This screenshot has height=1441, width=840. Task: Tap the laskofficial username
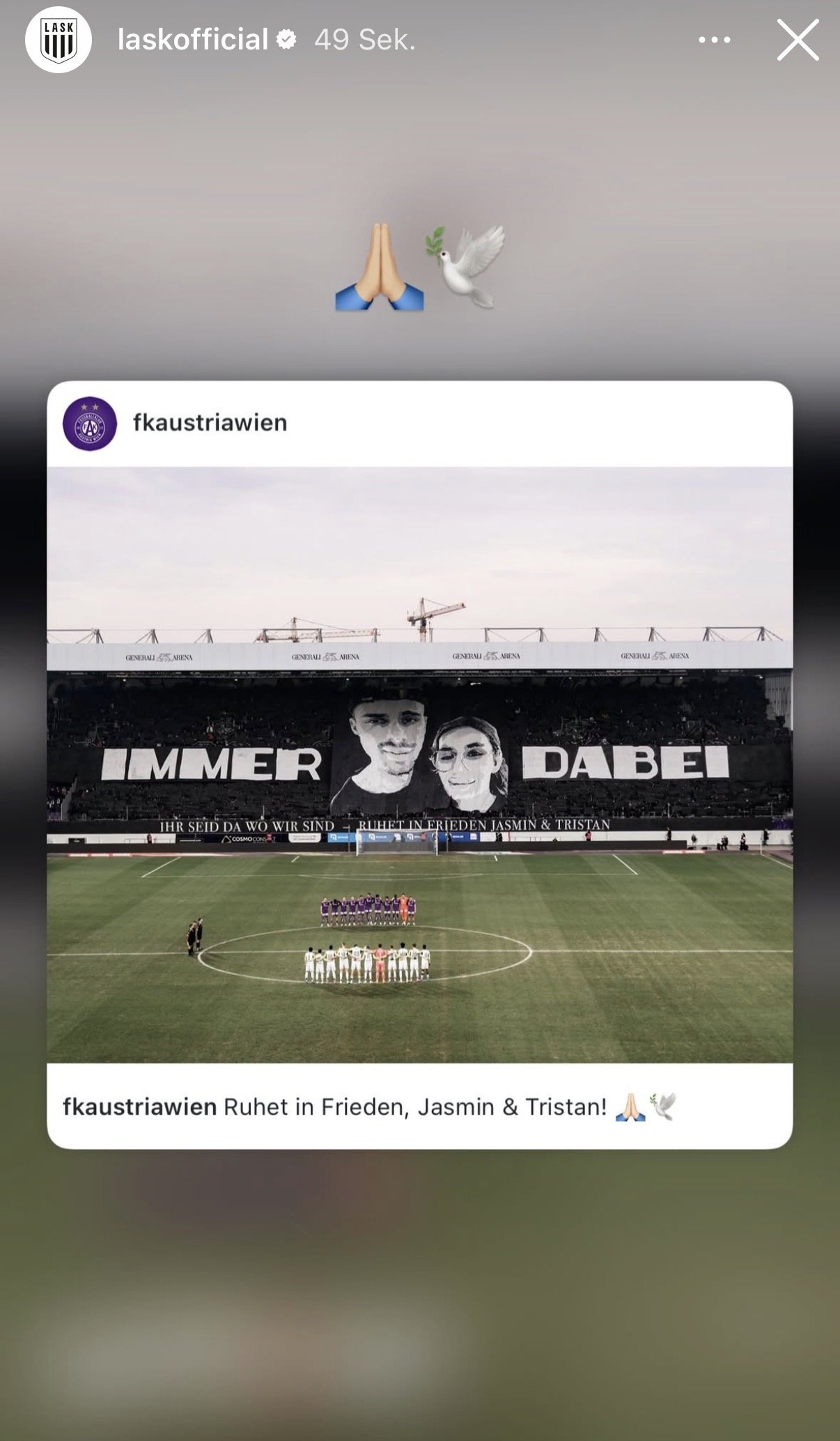point(193,40)
